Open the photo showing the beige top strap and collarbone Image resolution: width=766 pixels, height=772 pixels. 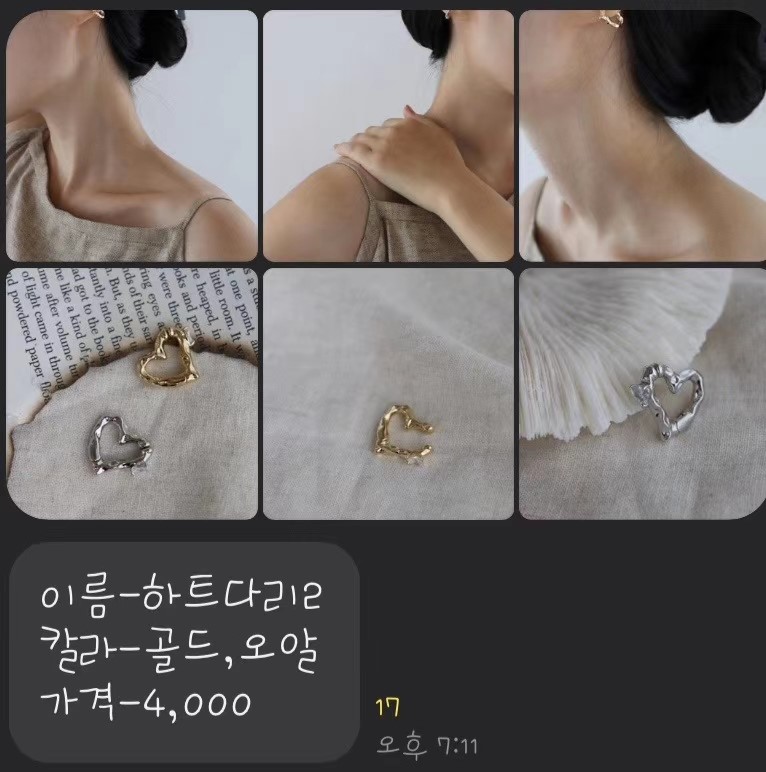click(x=132, y=136)
